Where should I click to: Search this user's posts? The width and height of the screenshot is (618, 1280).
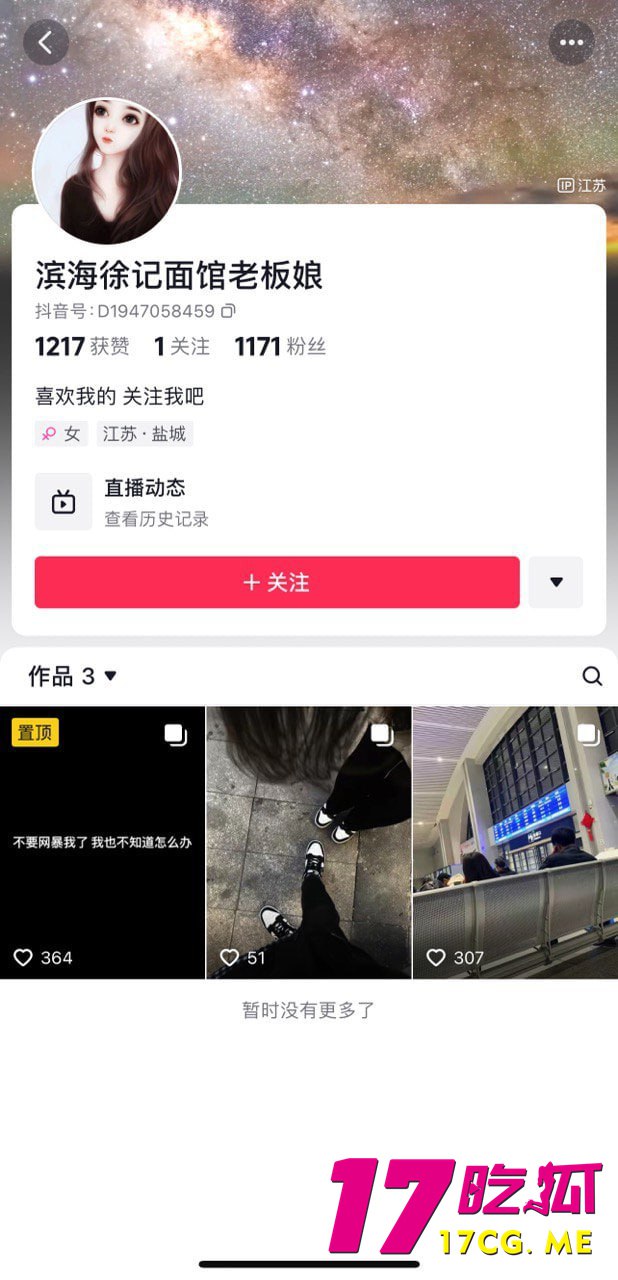pos(592,677)
